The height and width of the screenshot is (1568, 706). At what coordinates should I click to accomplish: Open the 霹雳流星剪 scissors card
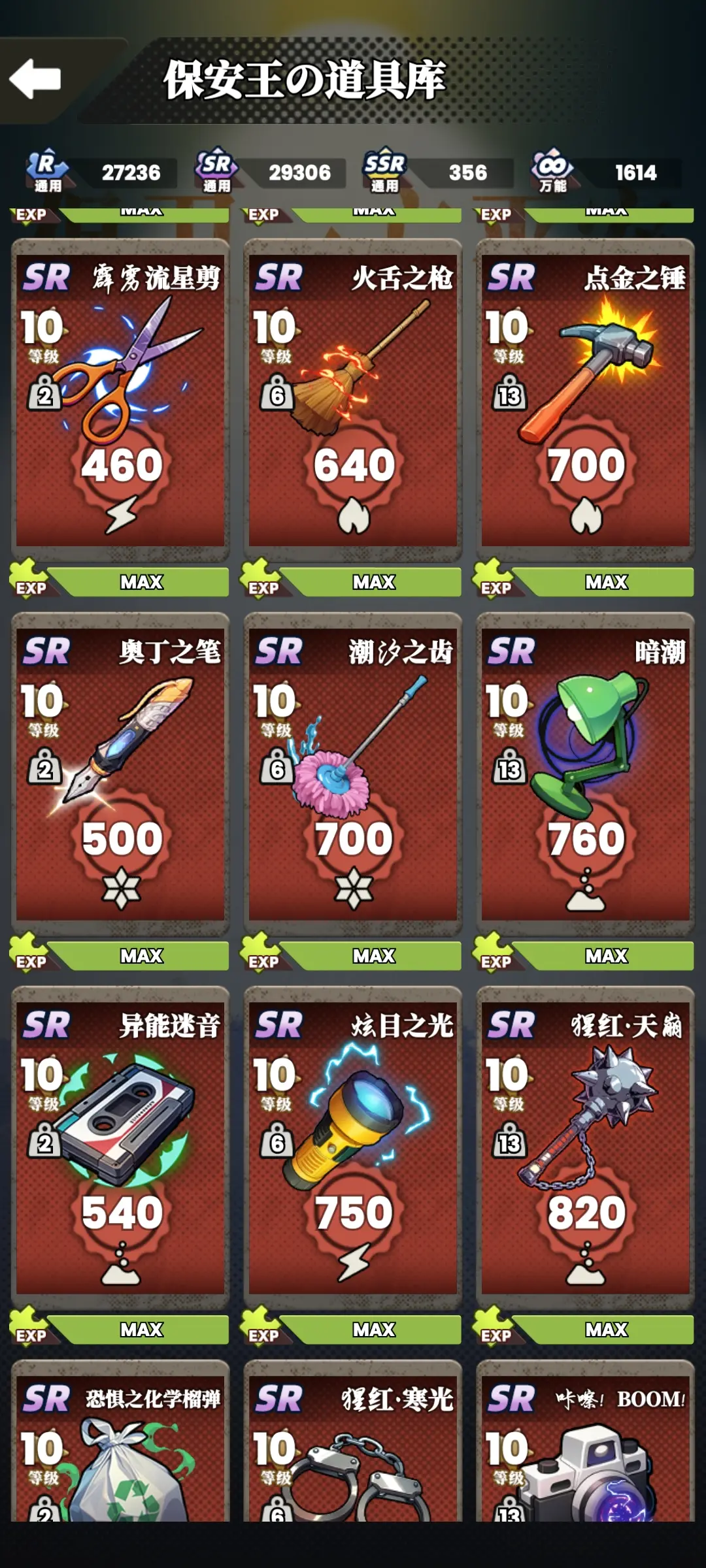tap(121, 399)
